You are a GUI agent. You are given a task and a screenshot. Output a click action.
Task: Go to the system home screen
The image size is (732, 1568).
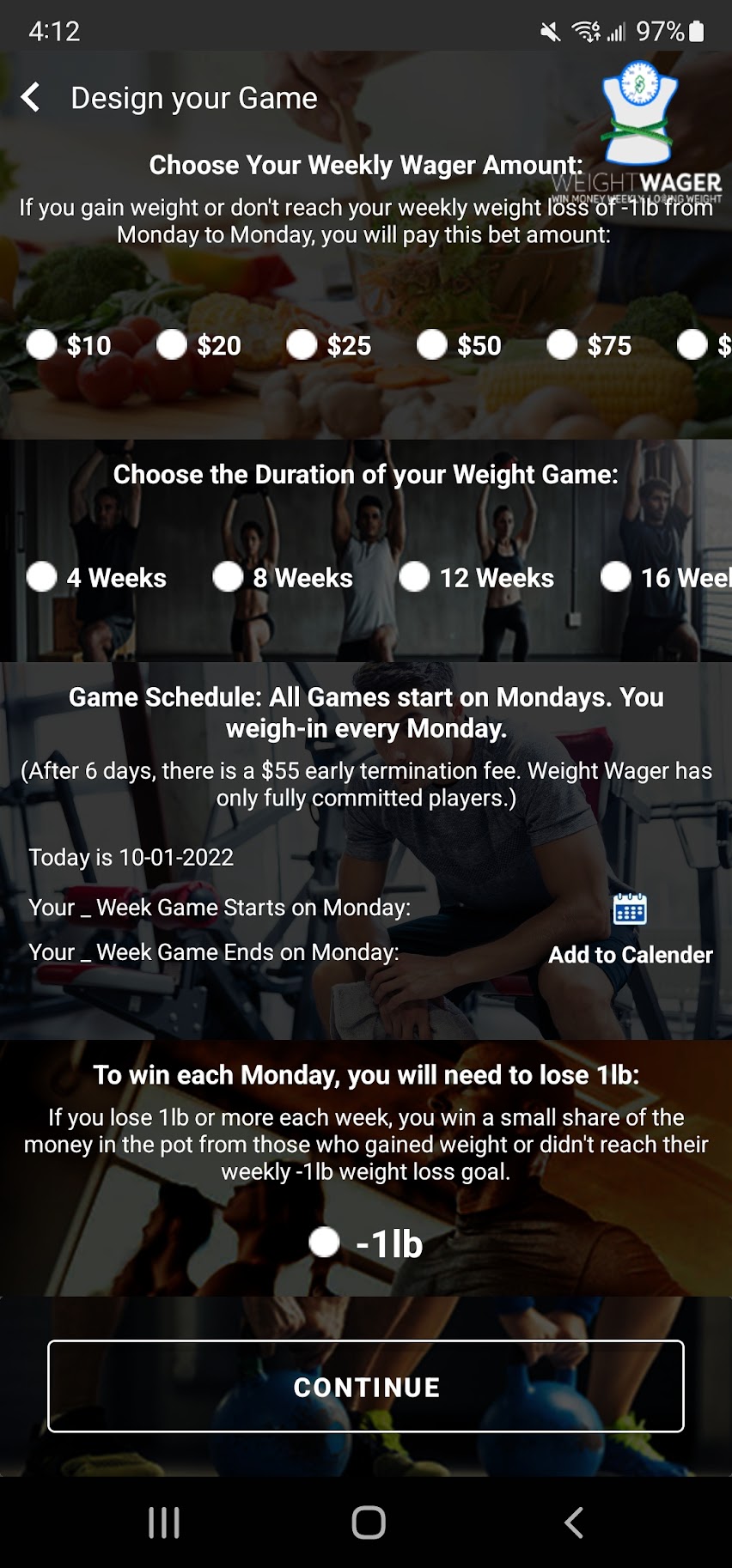click(x=368, y=1522)
